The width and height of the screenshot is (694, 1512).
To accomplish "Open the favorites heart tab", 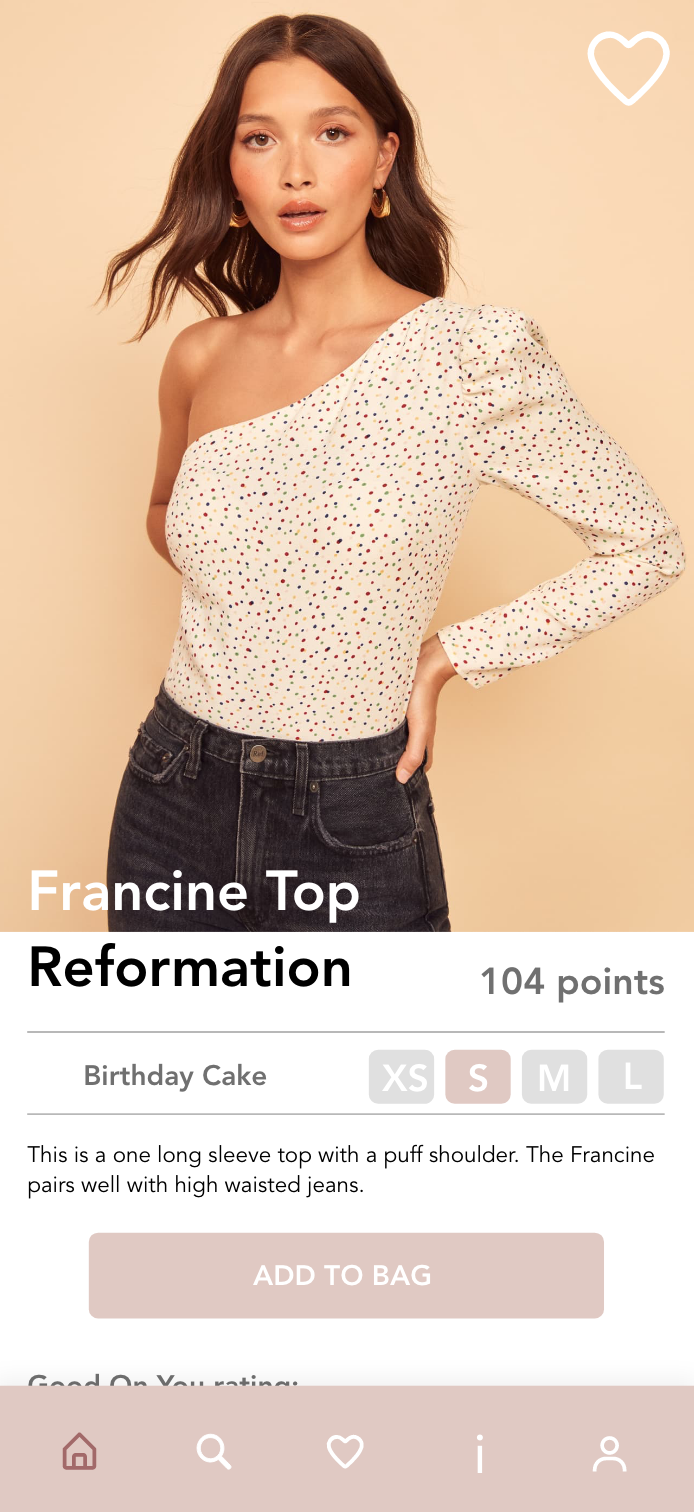I will (x=346, y=1452).
